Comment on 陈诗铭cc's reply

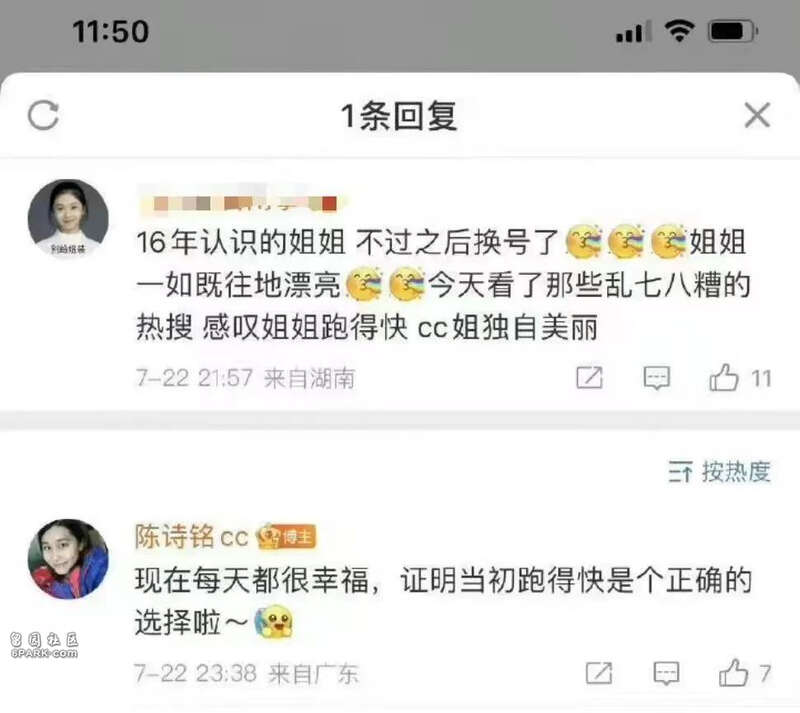(664, 672)
